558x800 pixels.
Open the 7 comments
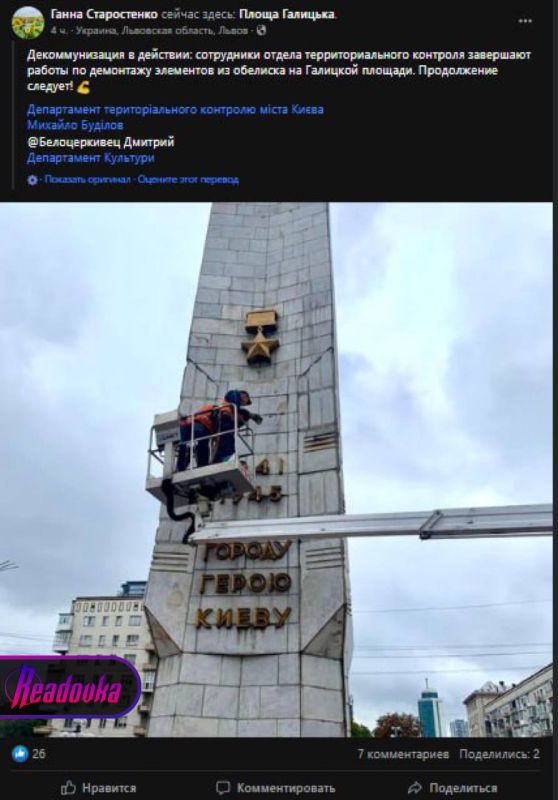pos(403,754)
